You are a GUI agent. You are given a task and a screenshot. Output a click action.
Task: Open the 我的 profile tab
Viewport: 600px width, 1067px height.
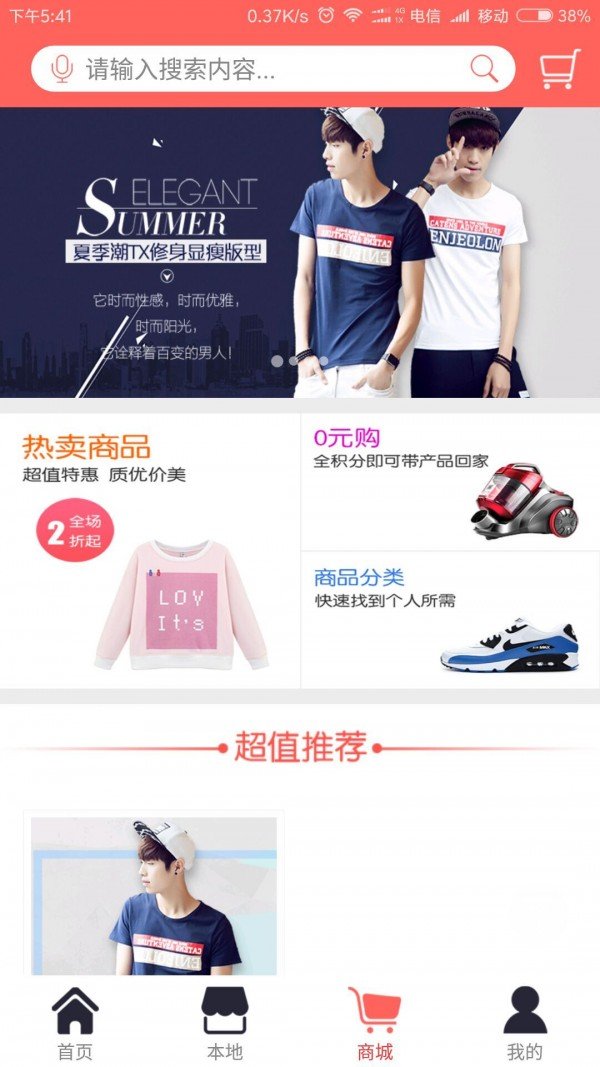[525, 1023]
